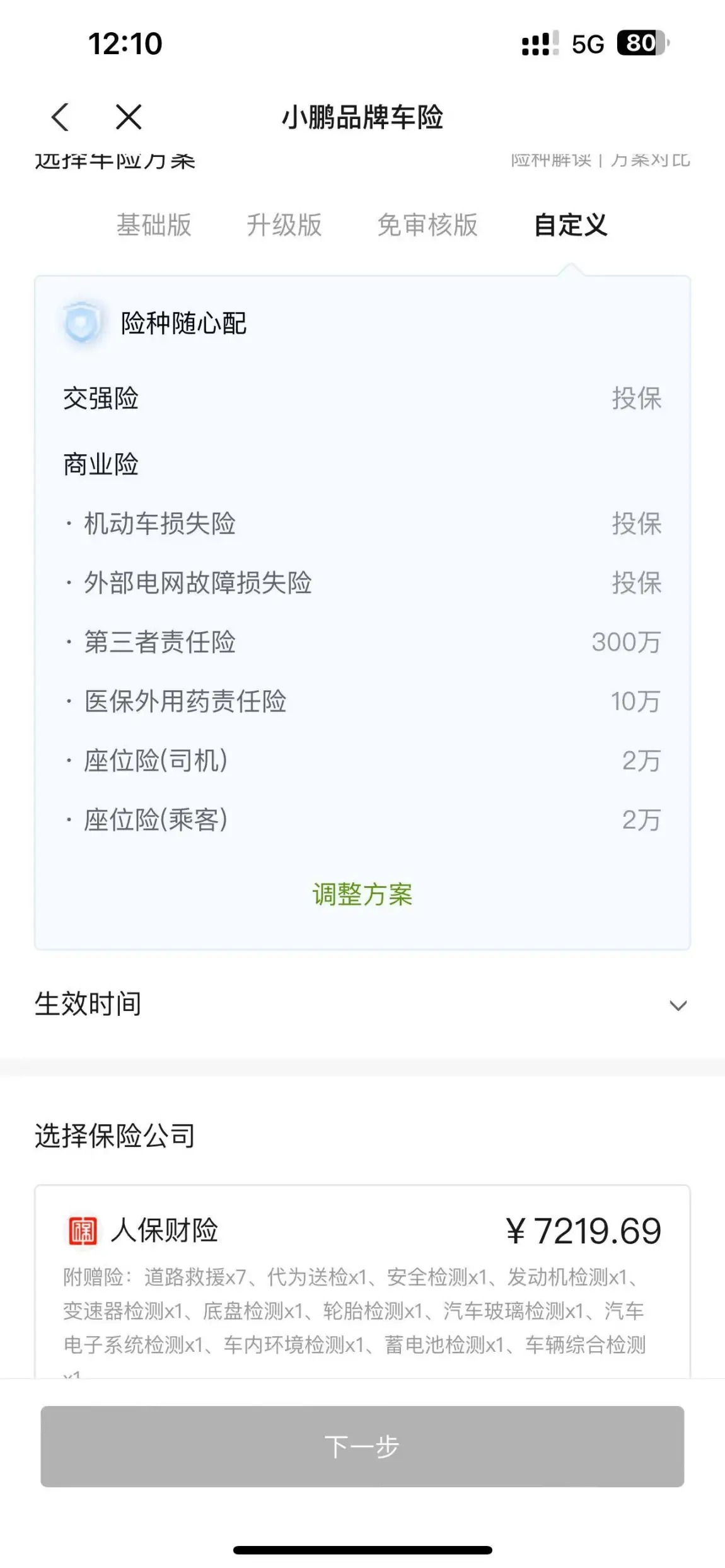Screen dimensions: 725x1568
Task: Select the 升级版 plan tab
Action: click(284, 225)
